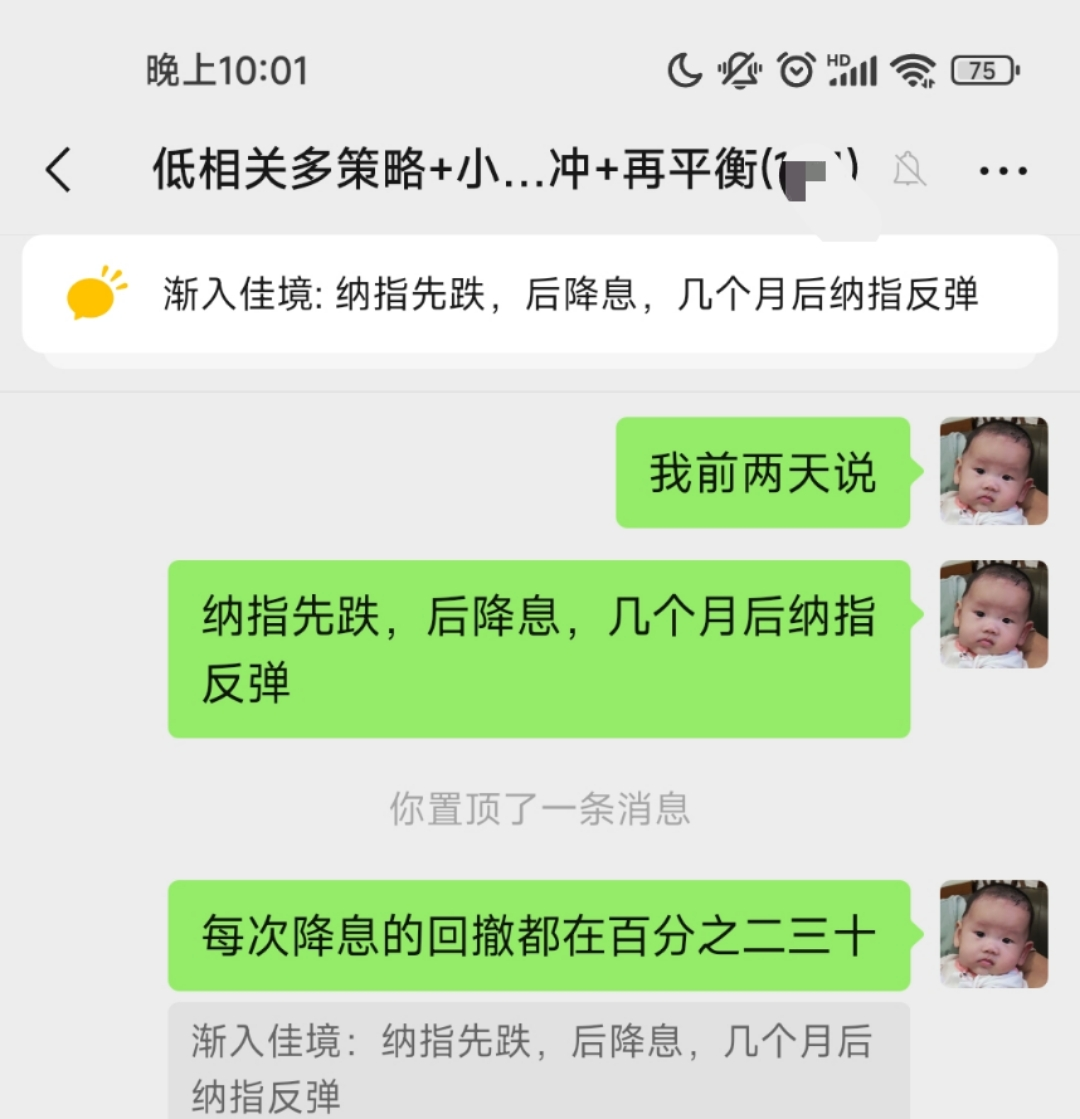Open sender avatar beside 每次降息的回撤 message
This screenshot has width=1080, height=1119.
coord(993,934)
